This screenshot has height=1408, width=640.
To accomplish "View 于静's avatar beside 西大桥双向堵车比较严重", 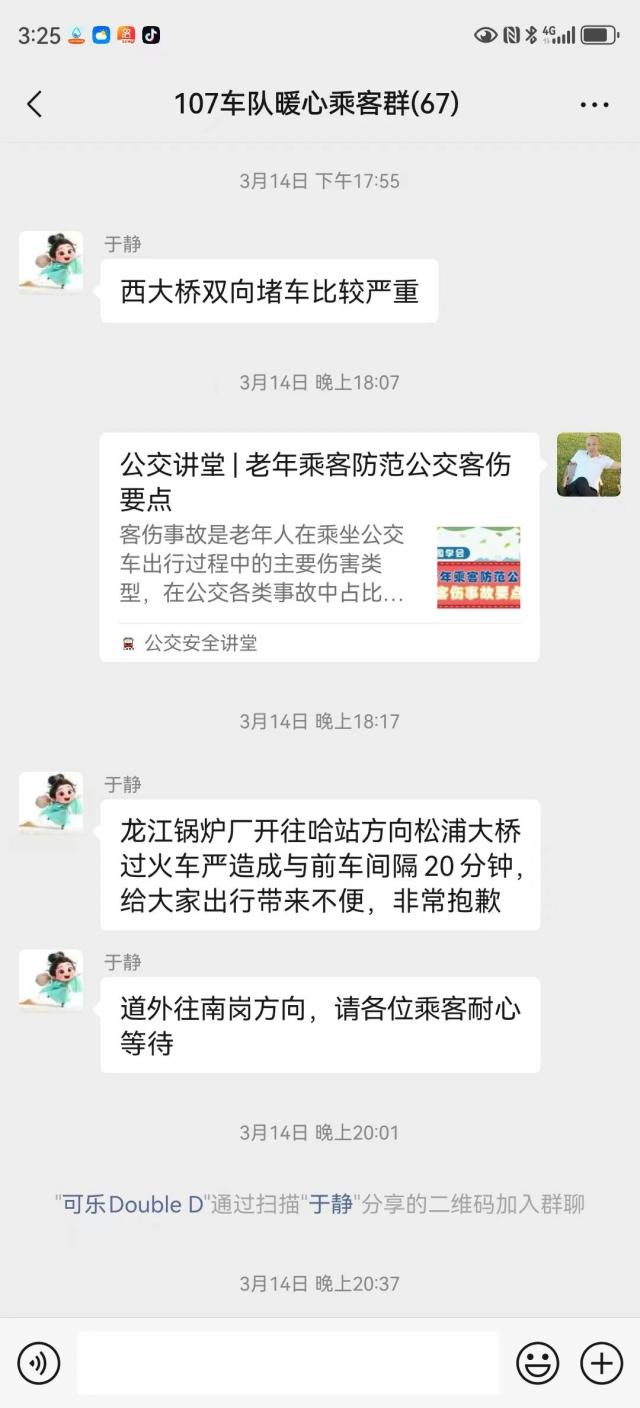I will click(51, 263).
